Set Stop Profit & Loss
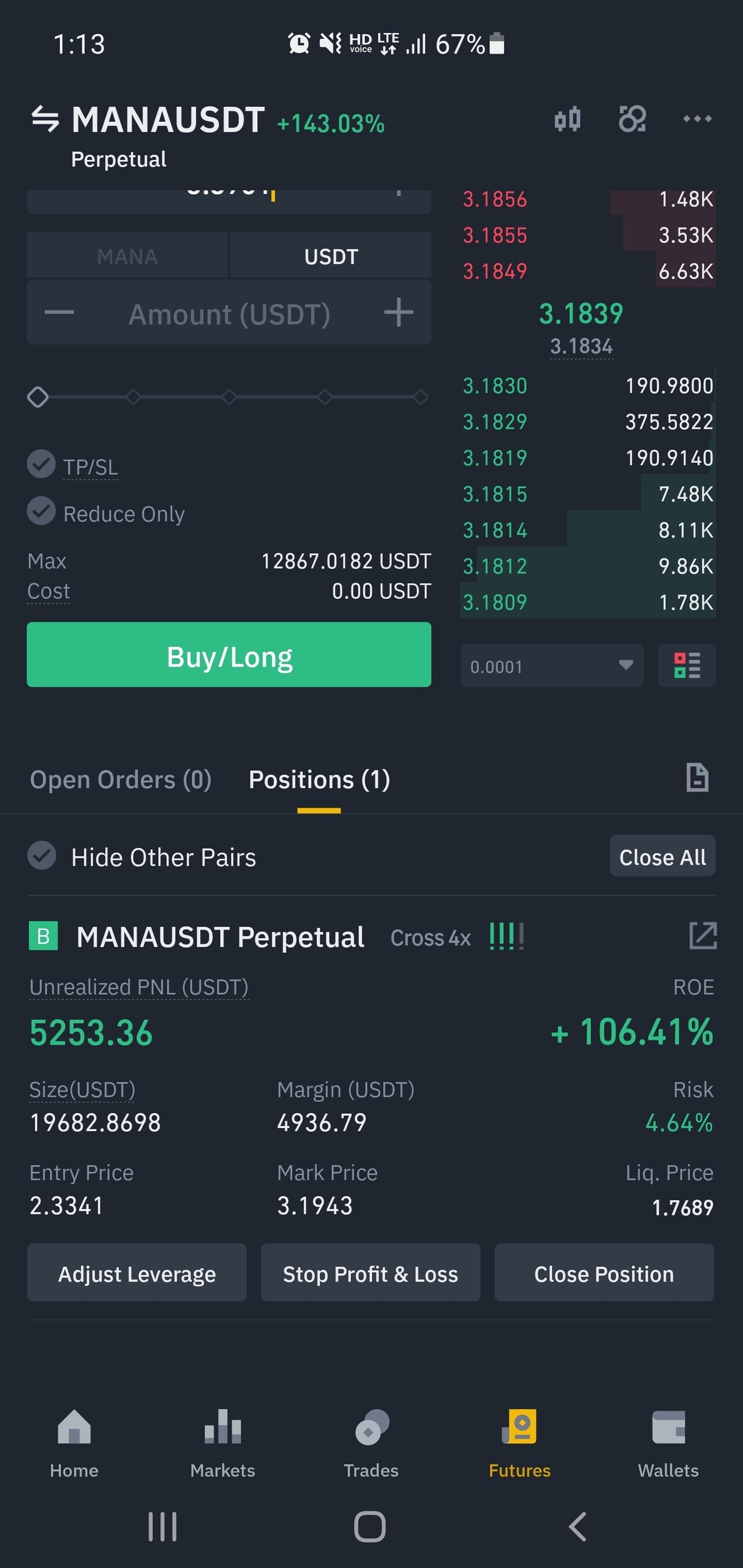Image resolution: width=743 pixels, height=1568 pixels. click(x=370, y=1273)
